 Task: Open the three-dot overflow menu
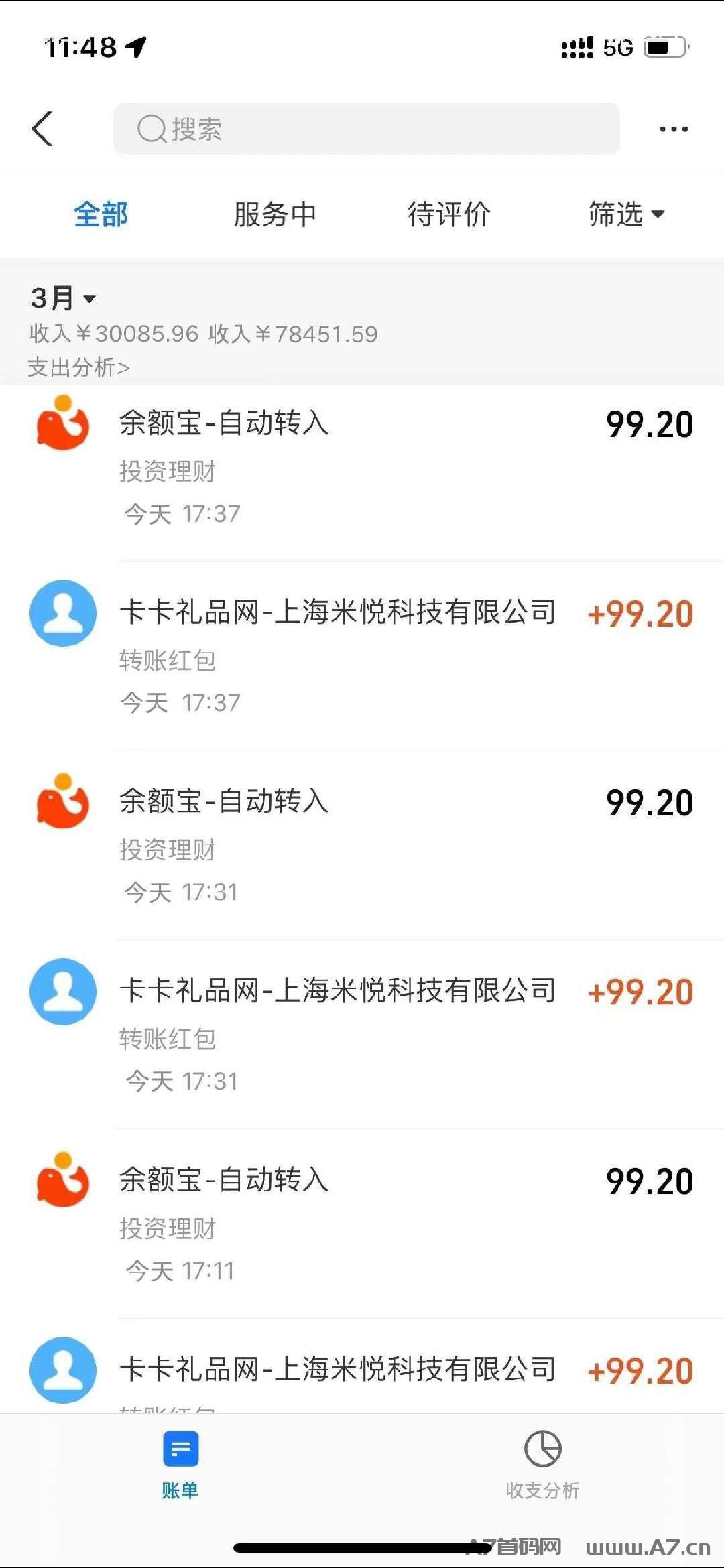[x=674, y=129]
